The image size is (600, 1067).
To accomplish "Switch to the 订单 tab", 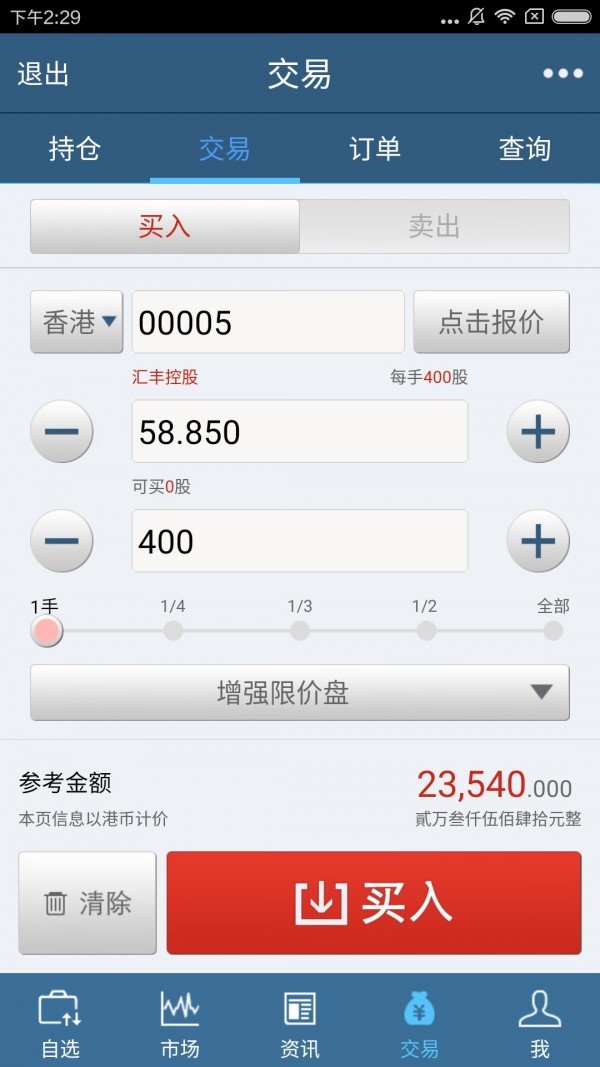I will coord(375,148).
